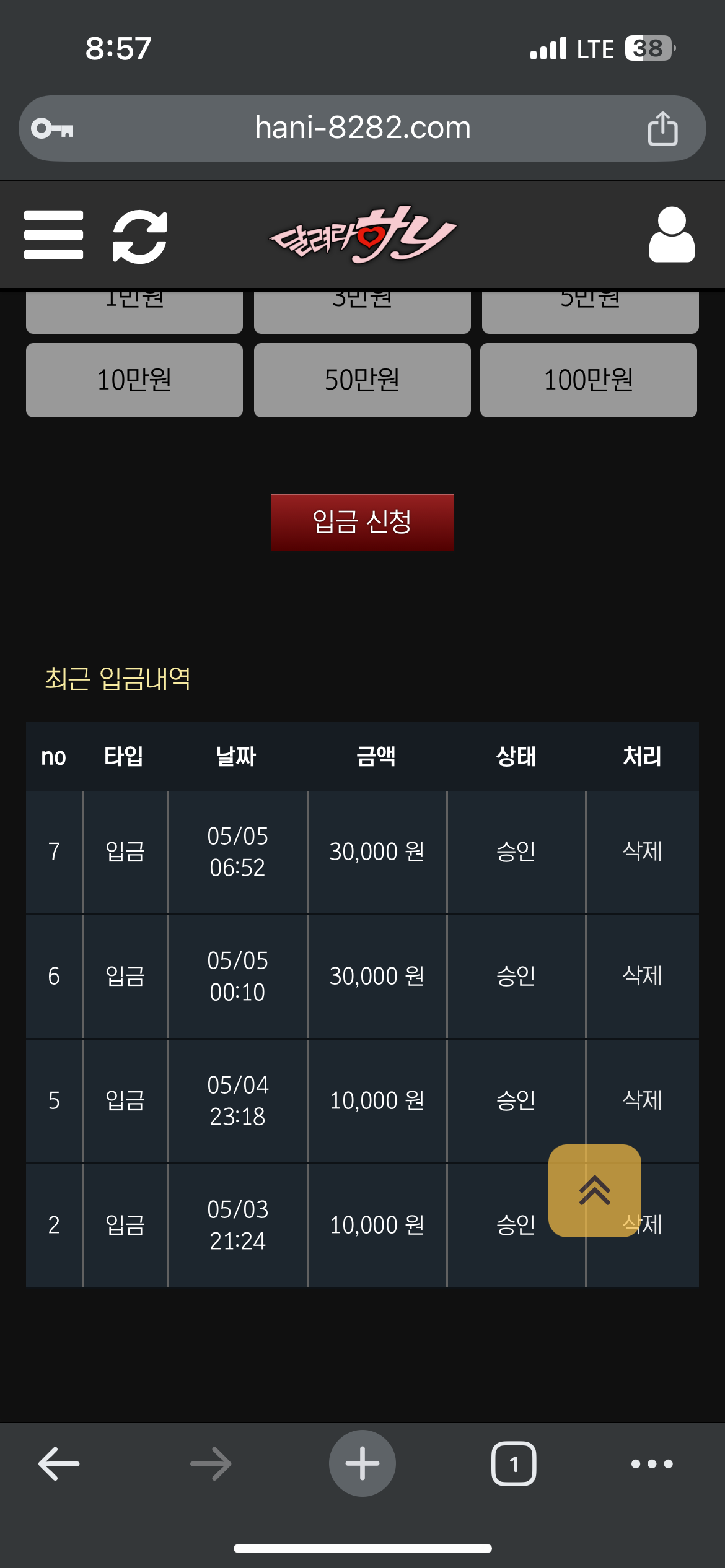The image size is (725, 1568).
Task: Delete deposit record number 5
Action: [643, 1100]
